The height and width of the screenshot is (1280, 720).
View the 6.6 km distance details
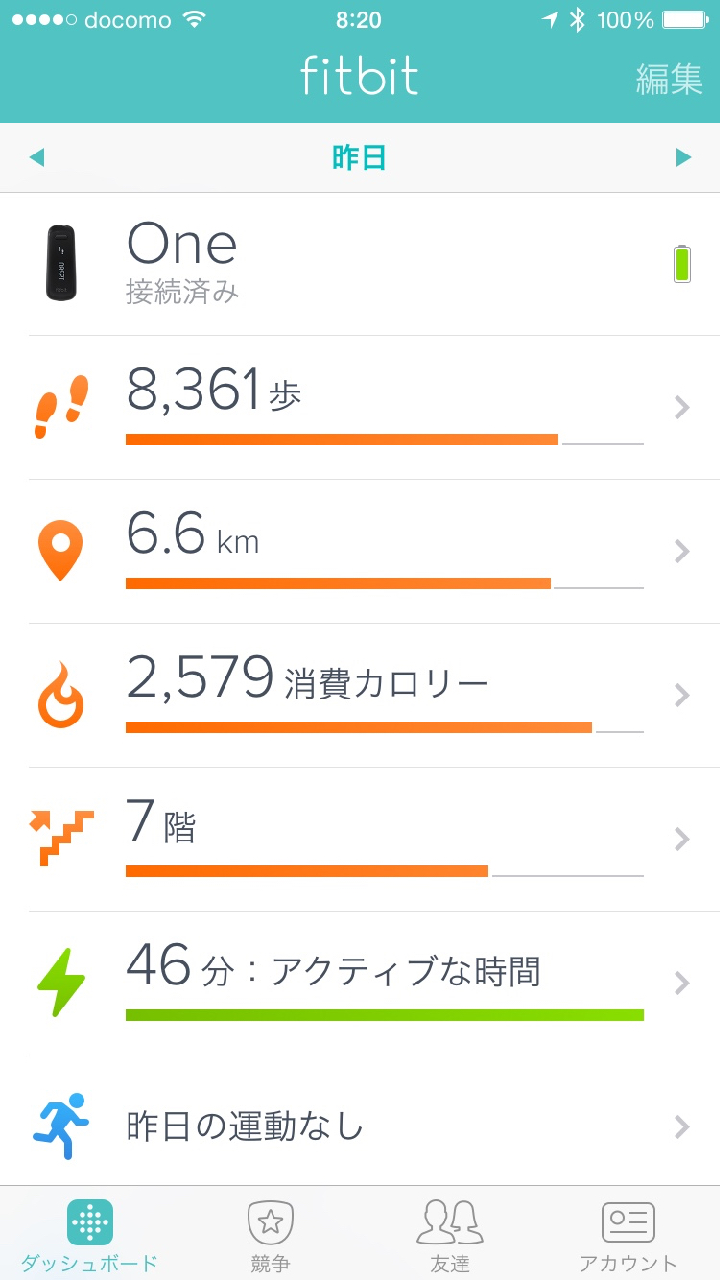pyautogui.click(x=360, y=552)
